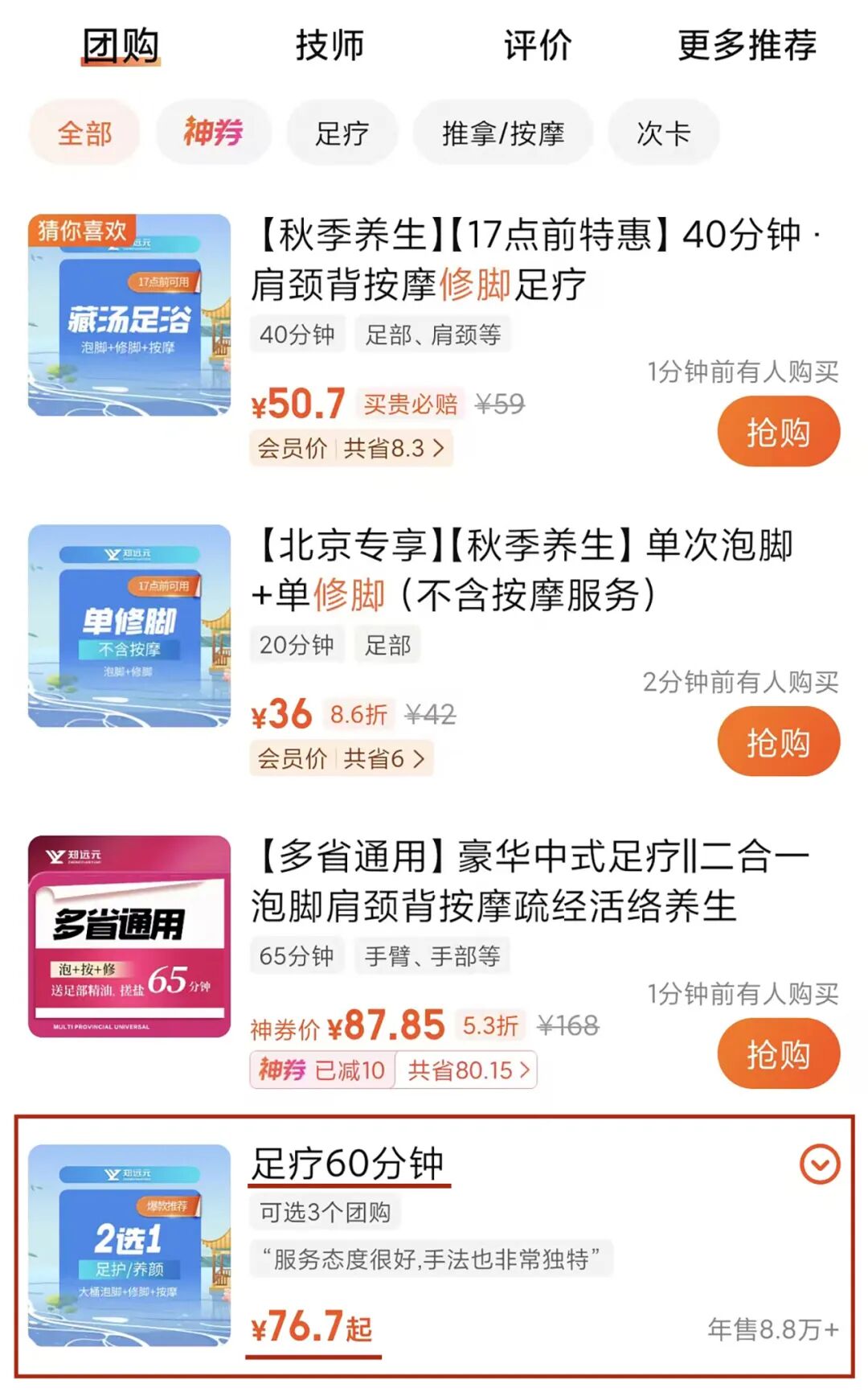Switch to the 评价 tab

click(x=537, y=45)
